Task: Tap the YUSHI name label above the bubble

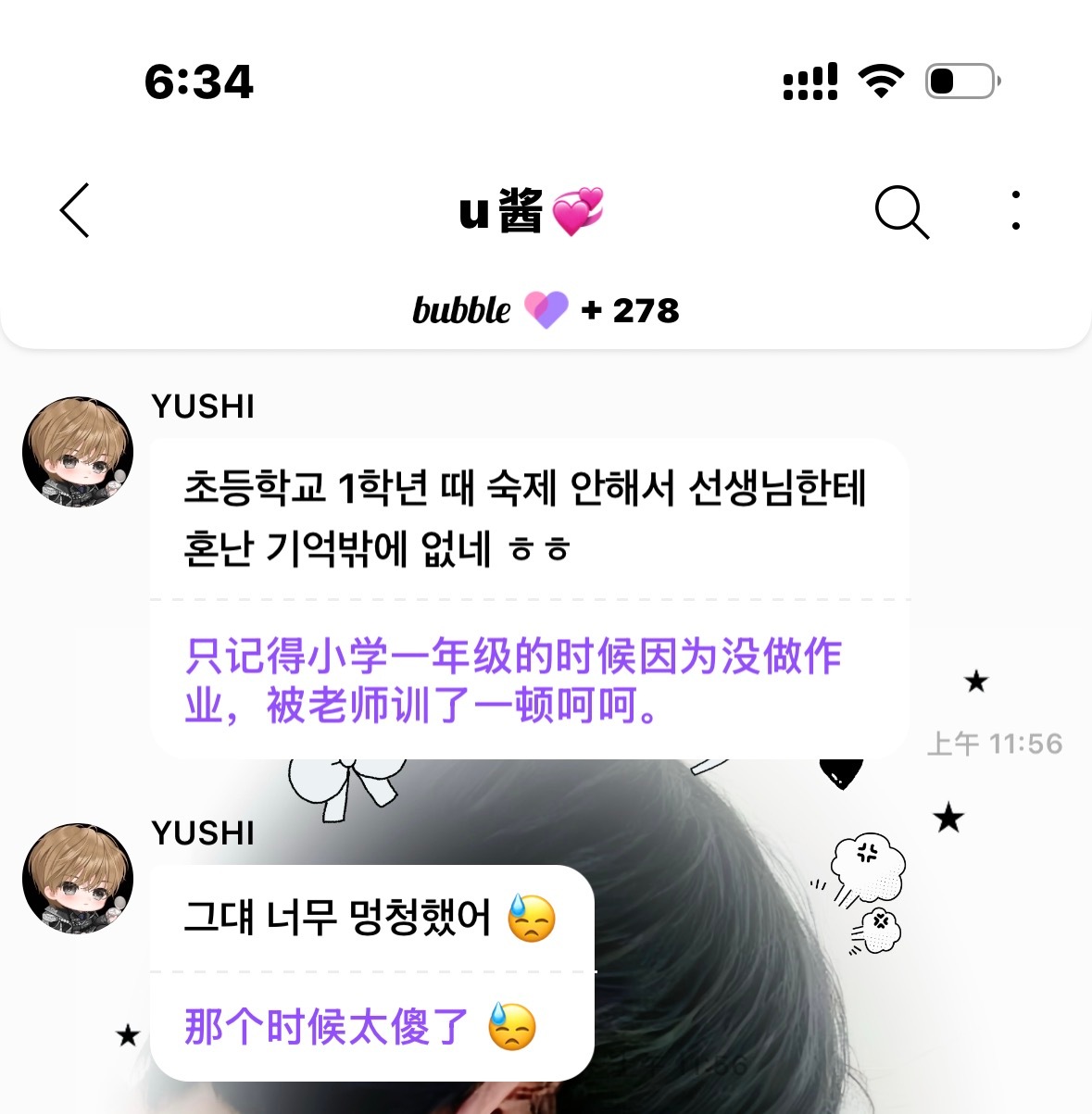Action: pyautogui.click(x=202, y=407)
